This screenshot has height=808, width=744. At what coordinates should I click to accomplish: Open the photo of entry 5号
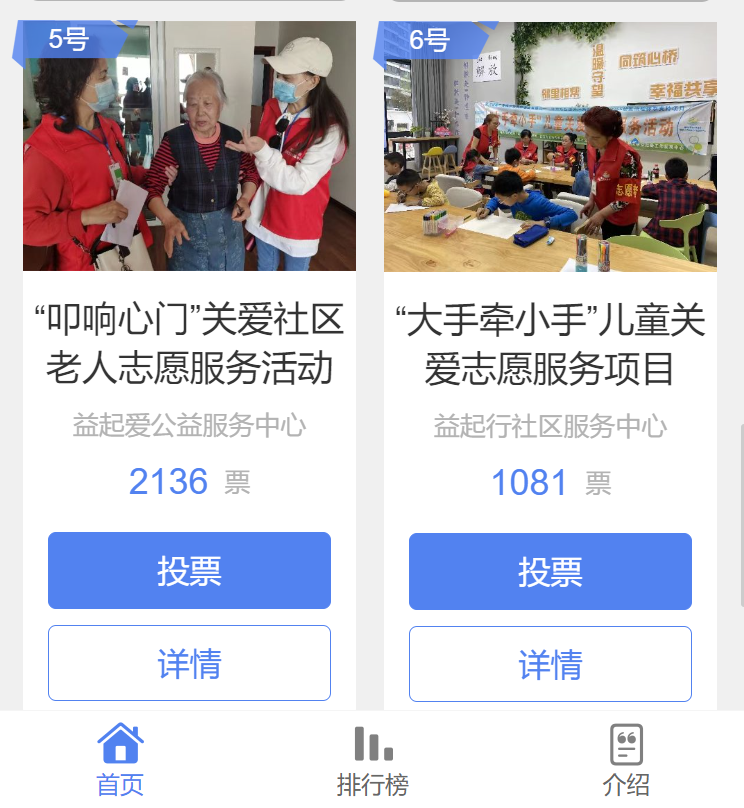coord(189,146)
